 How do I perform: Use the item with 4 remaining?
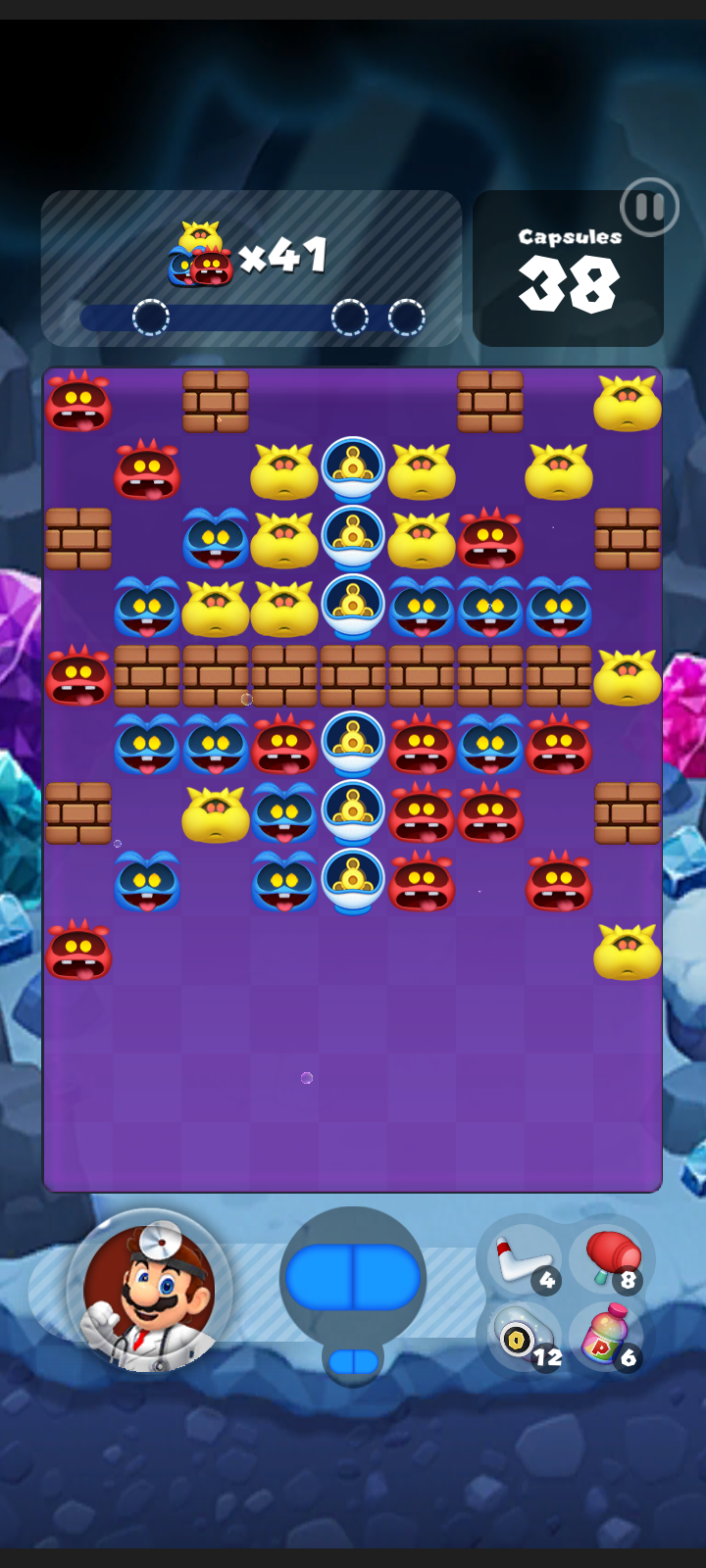(521, 1259)
